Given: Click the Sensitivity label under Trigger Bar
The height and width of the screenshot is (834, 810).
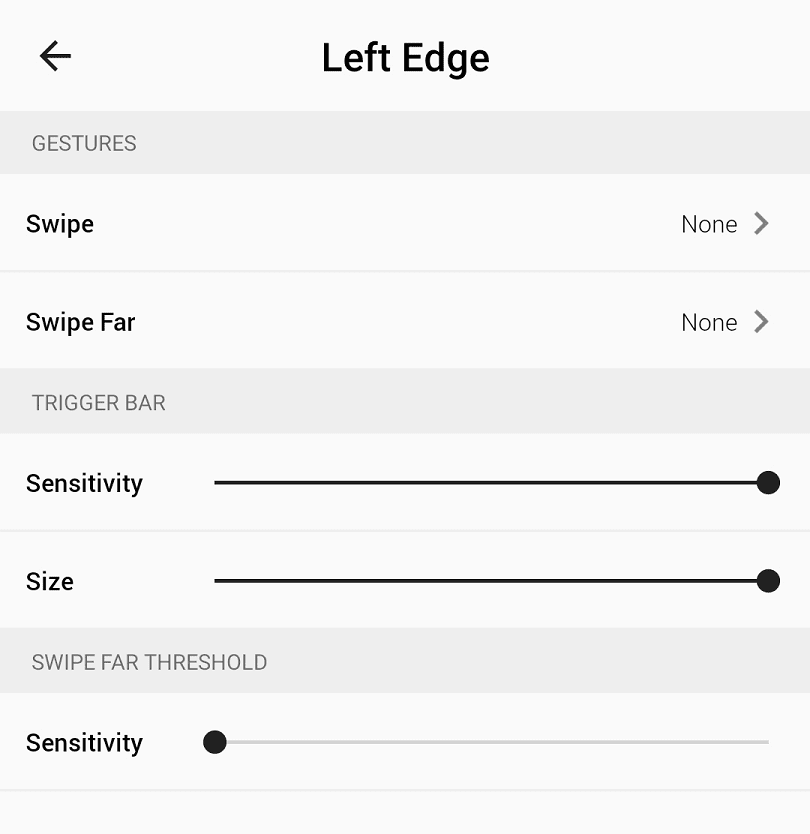Looking at the screenshot, I should click(x=84, y=482).
